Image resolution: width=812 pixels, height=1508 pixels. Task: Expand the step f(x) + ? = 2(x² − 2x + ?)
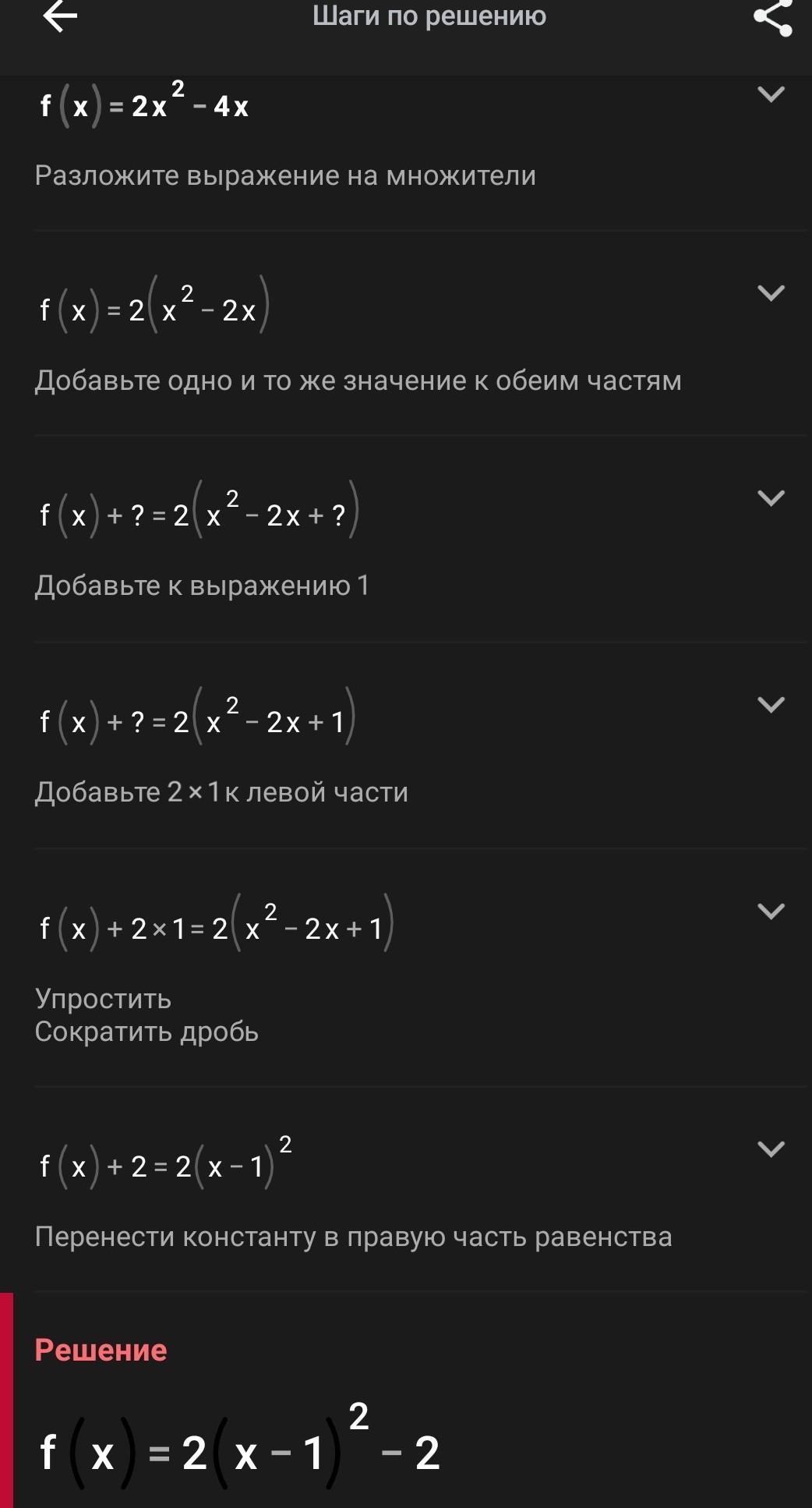771,498
